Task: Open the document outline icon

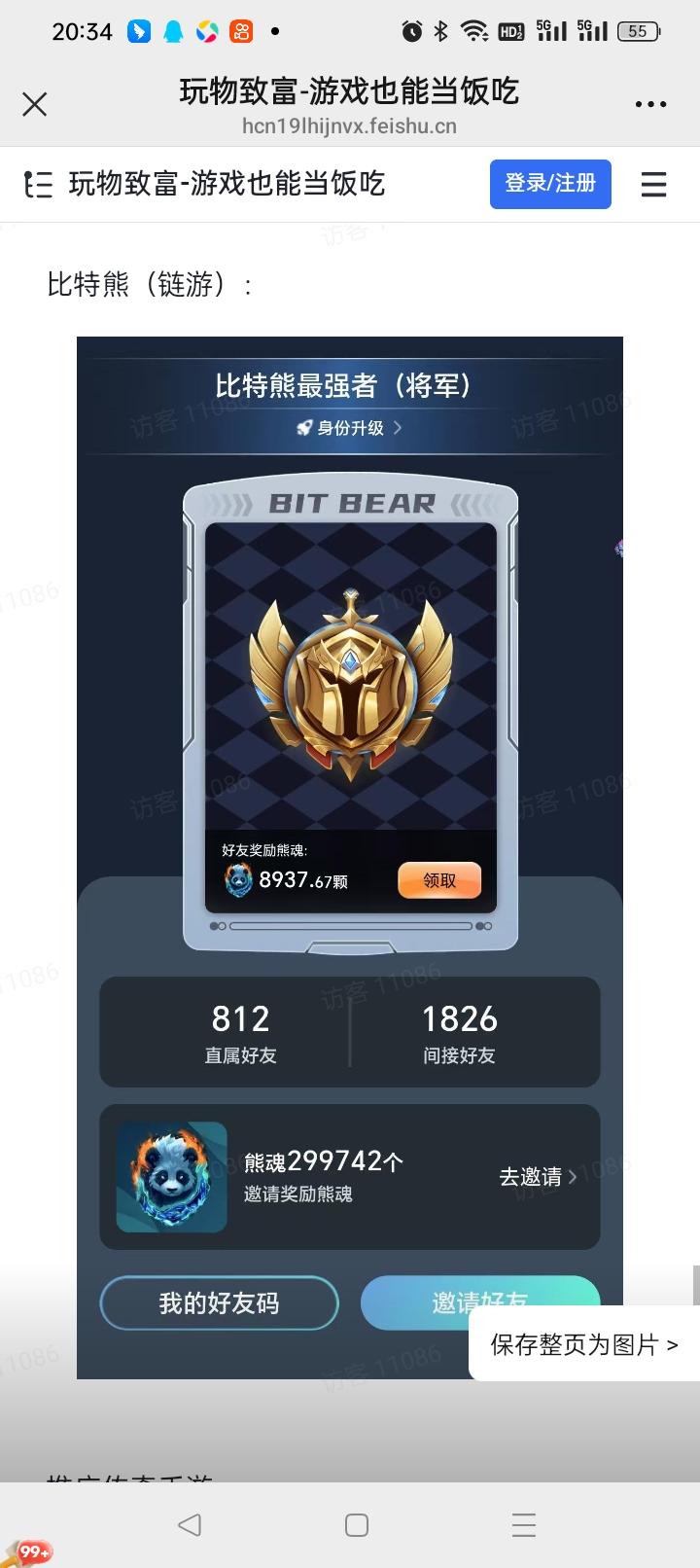Action: [38, 184]
